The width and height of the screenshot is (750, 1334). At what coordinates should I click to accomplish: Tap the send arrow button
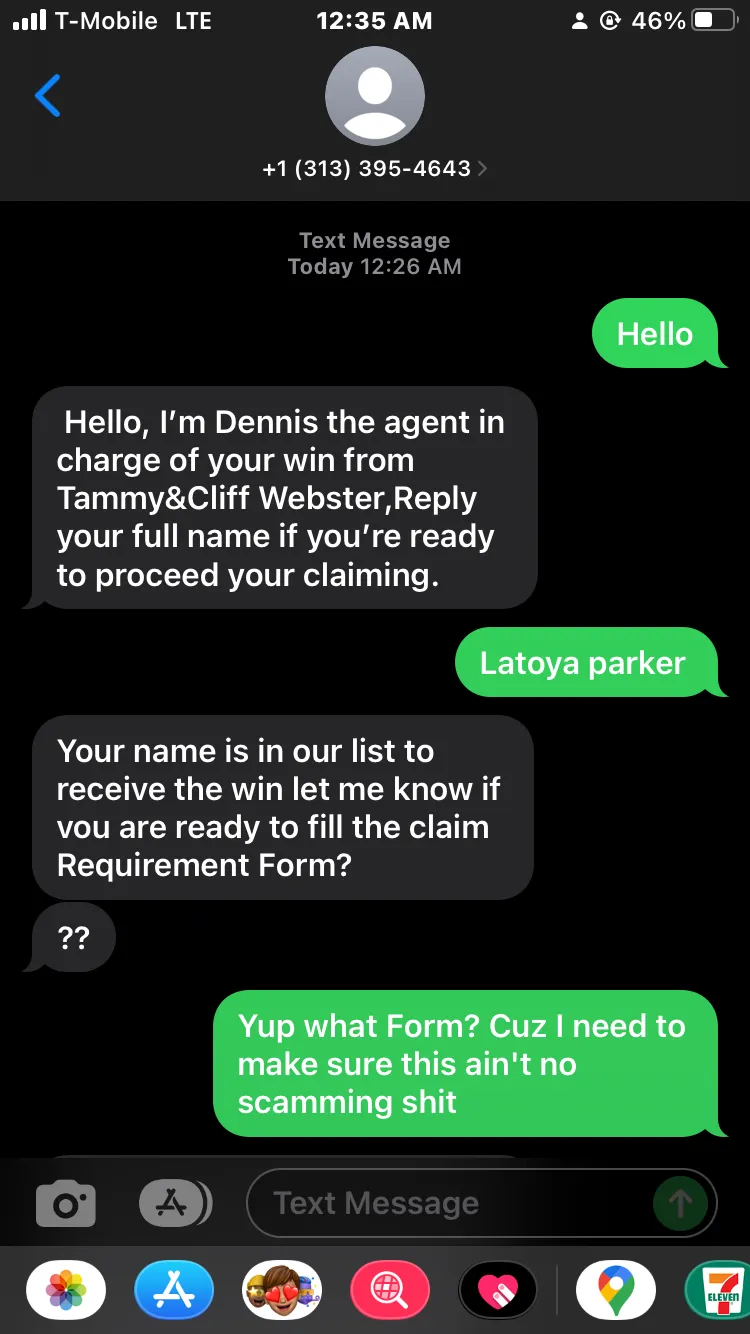pos(680,1203)
